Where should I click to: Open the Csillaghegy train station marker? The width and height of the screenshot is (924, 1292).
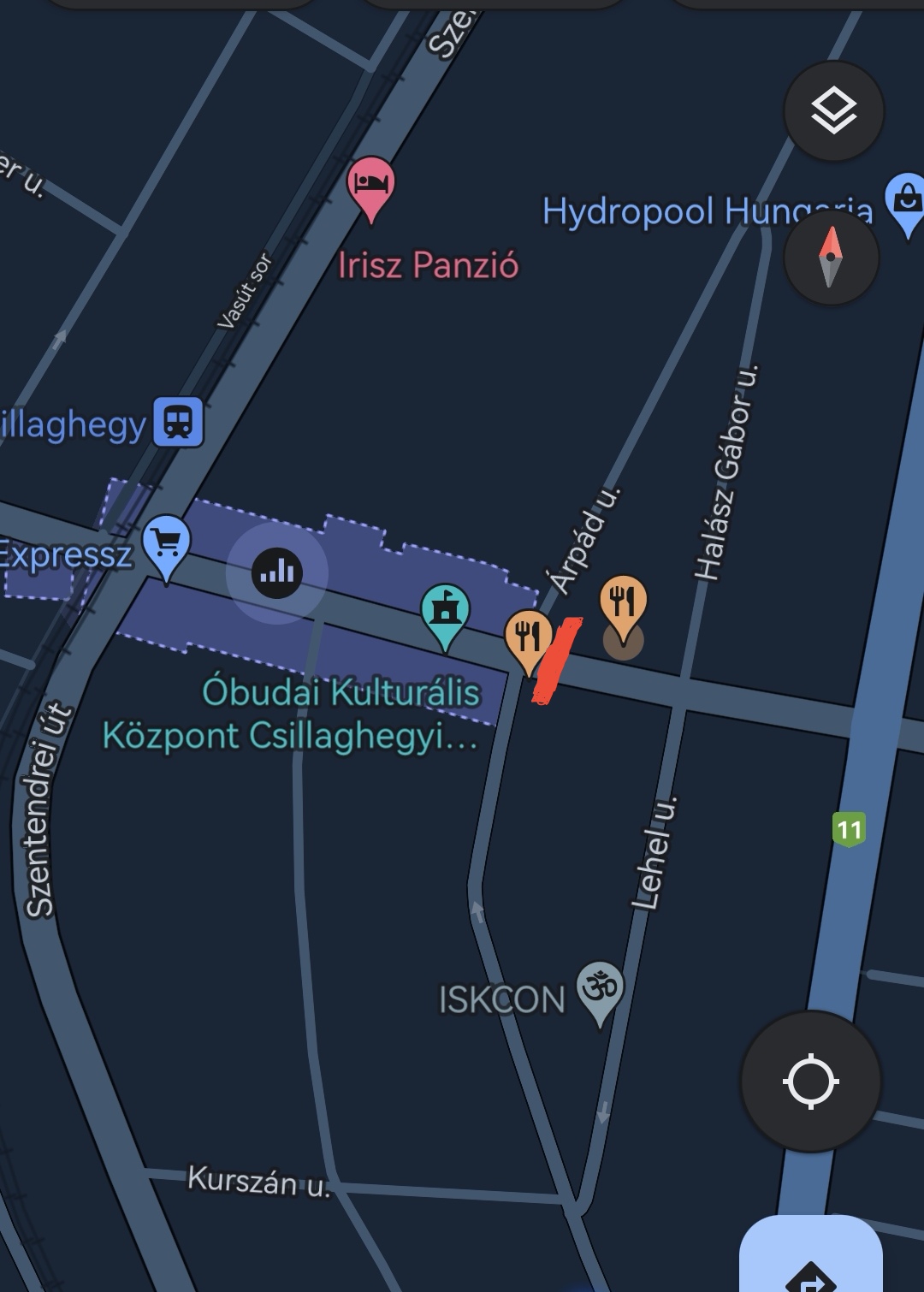coord(178,422)
